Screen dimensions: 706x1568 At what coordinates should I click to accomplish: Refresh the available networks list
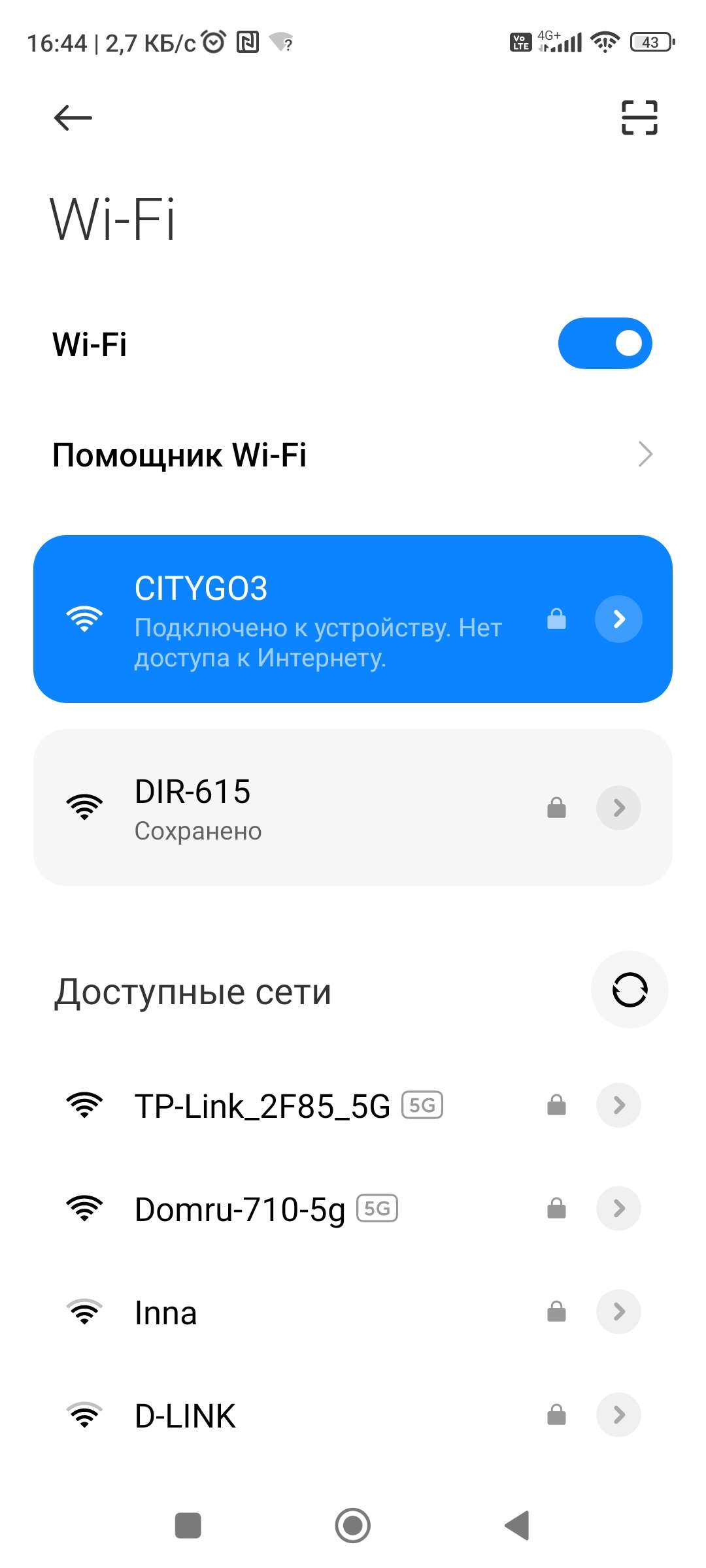[630, 990]
